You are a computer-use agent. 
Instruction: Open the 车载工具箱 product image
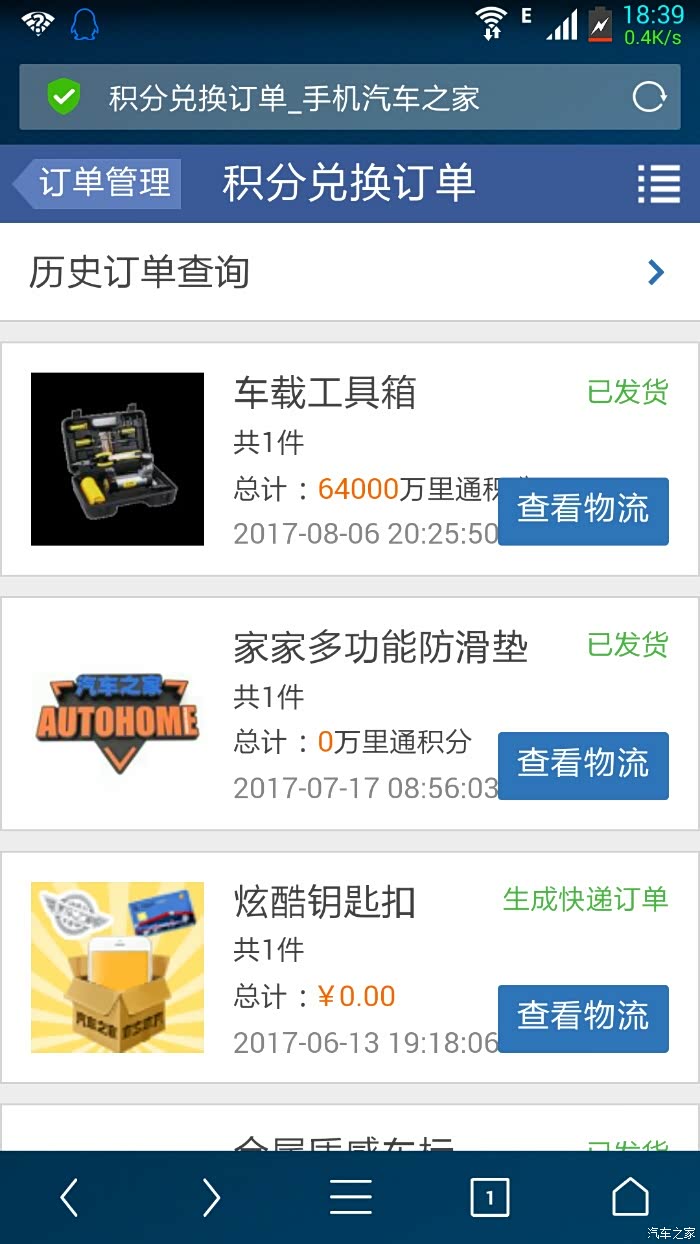pos(117,459)
